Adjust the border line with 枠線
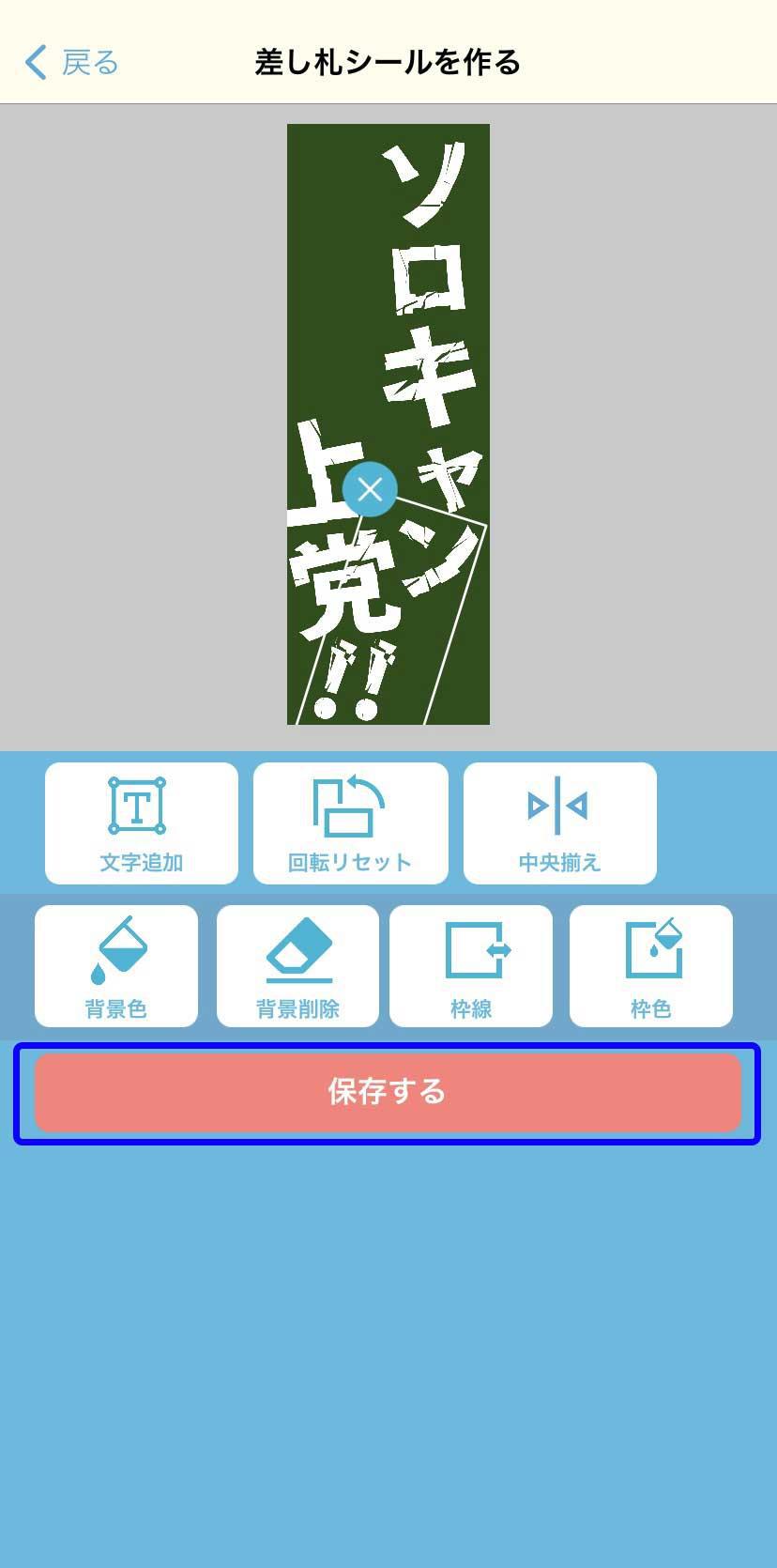Image resolution: width=777 pixels, height=1568 pixels. (470, 966)
